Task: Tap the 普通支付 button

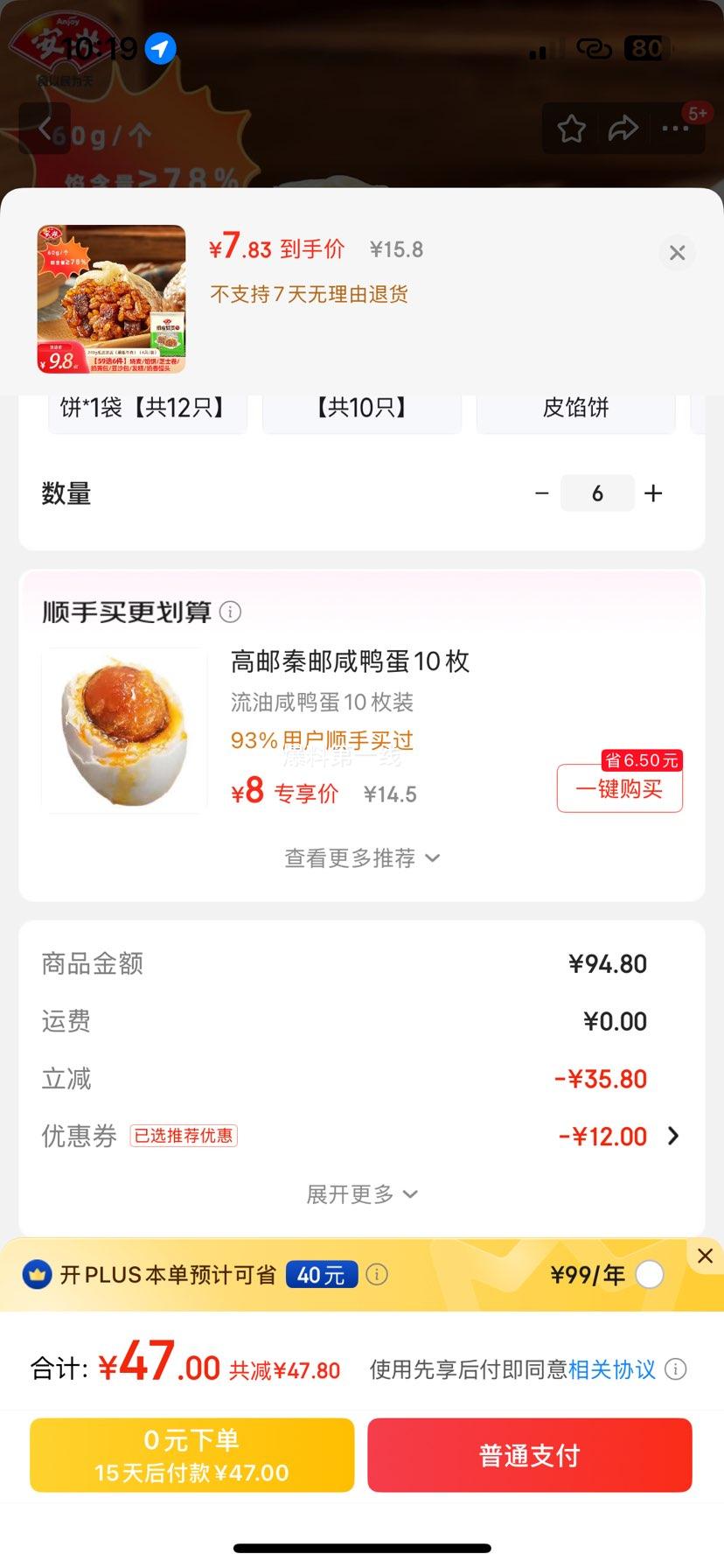Action: click(x=530, y=1455)
